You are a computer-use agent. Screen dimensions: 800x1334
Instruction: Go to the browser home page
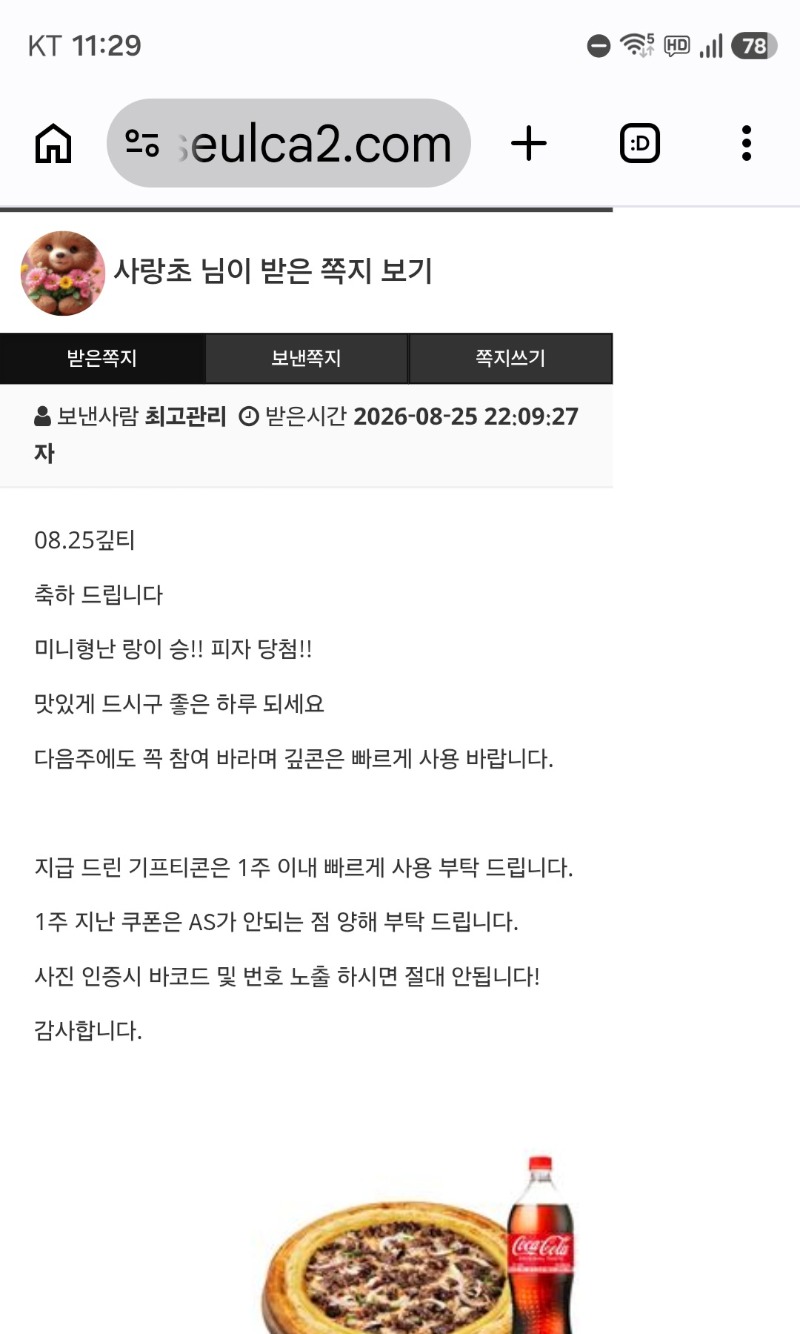tap(53, 144)
